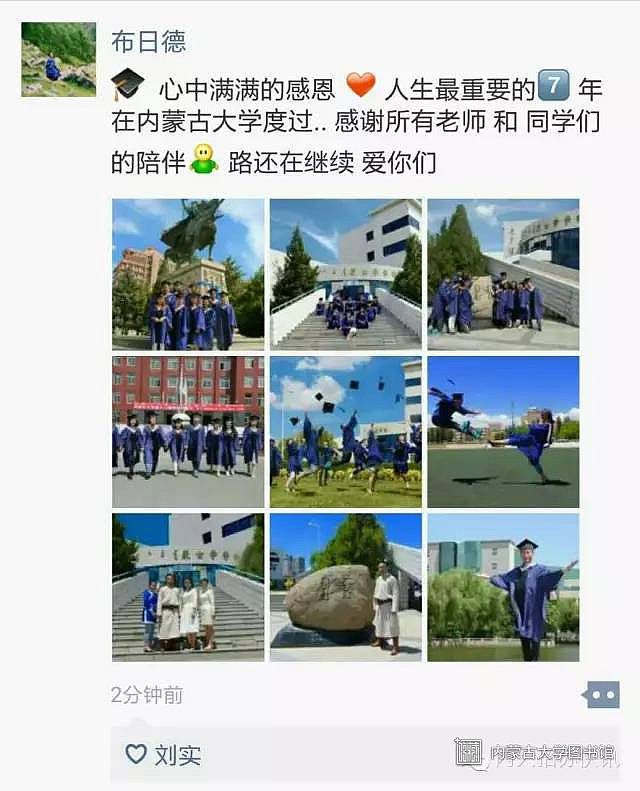Image resolution: width=640 pixels, height=791 pixels.
Task: Open photo of group beneath horse statue
Action: point(188,274)
